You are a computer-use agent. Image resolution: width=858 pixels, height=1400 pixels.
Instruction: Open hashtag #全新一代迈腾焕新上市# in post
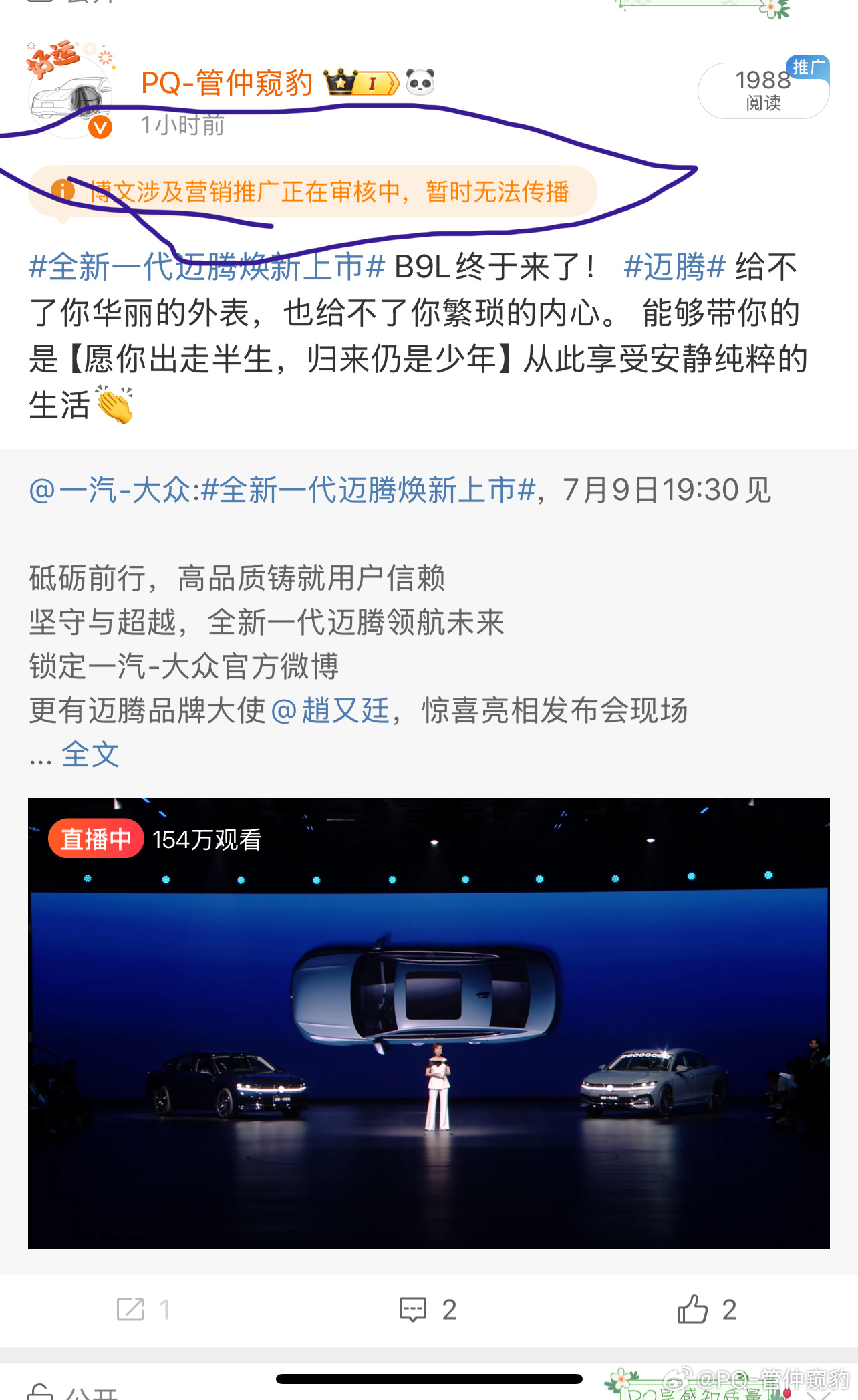207,267
